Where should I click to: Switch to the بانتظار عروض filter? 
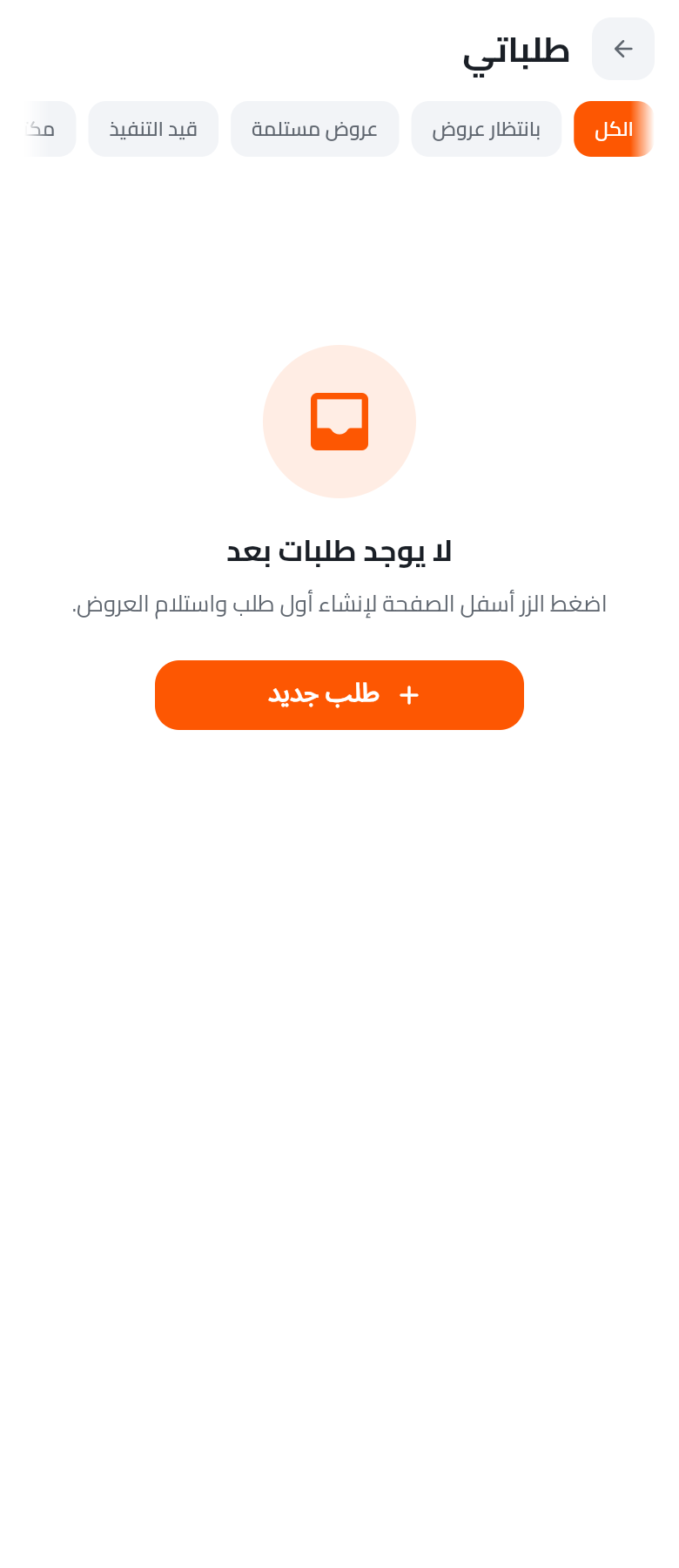[x=487, y=129]
